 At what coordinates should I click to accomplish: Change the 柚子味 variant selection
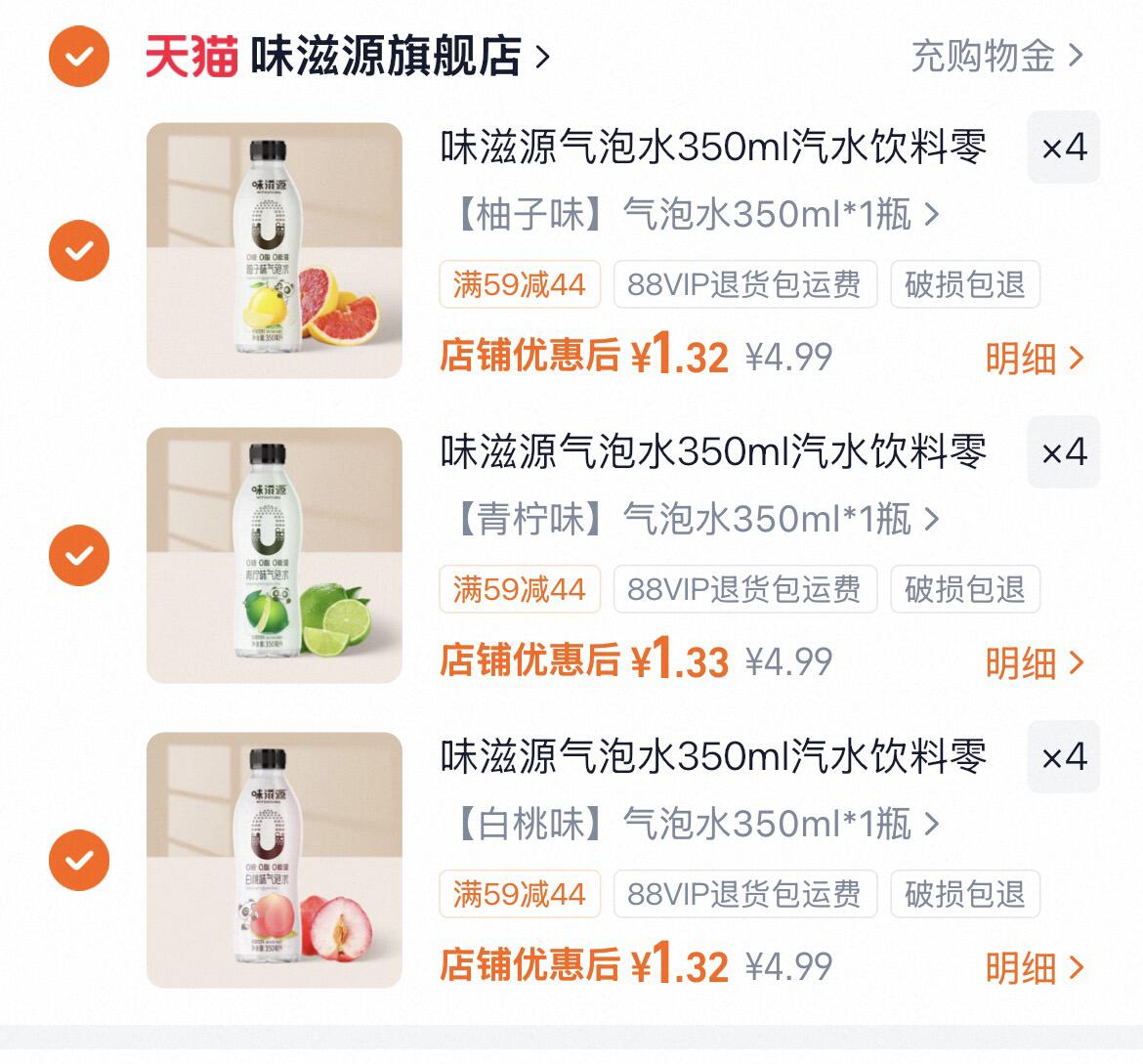[x=694, y=214]
